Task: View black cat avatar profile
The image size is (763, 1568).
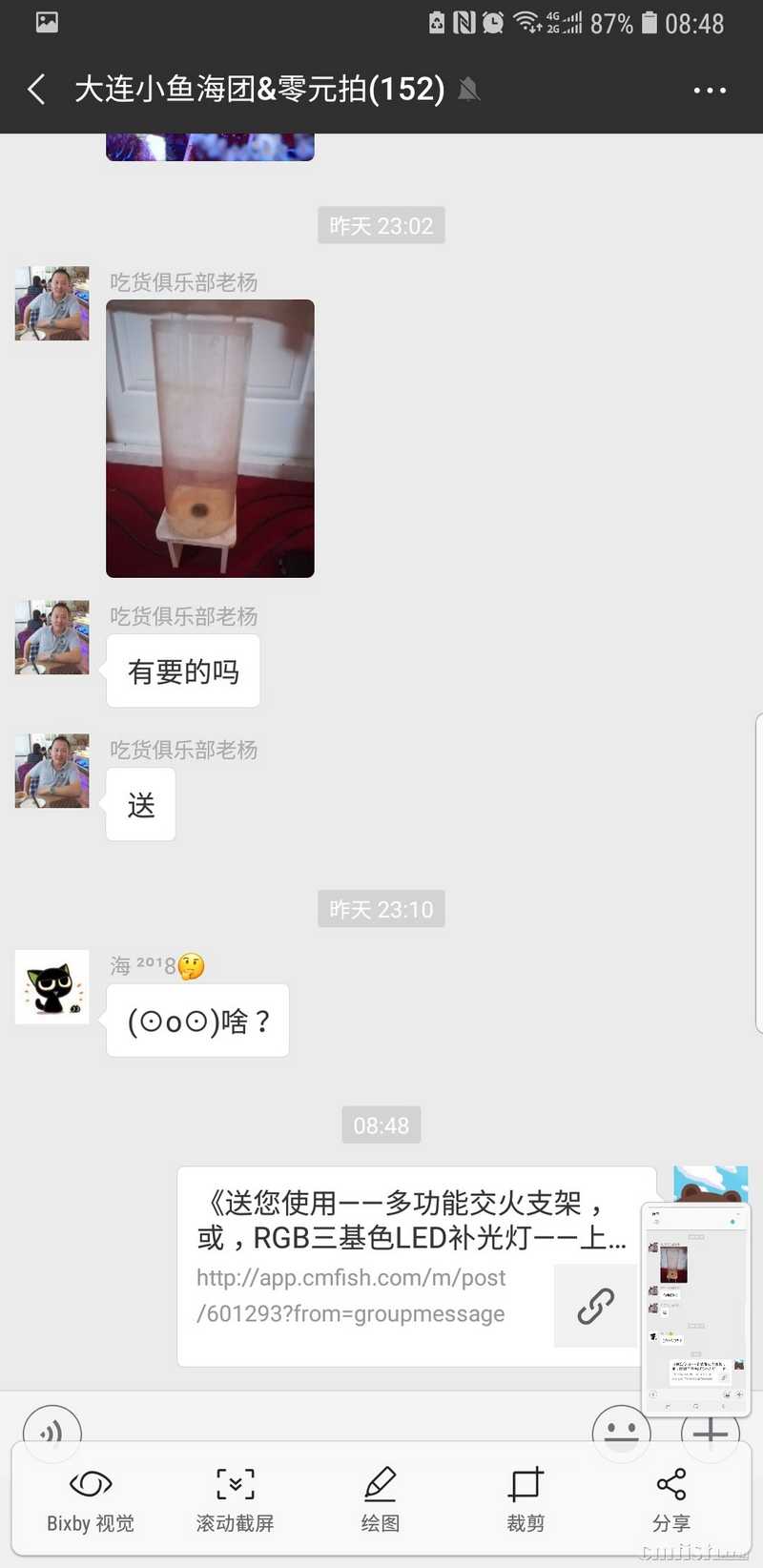Action: pyautogui.click(x=52, y=987)
